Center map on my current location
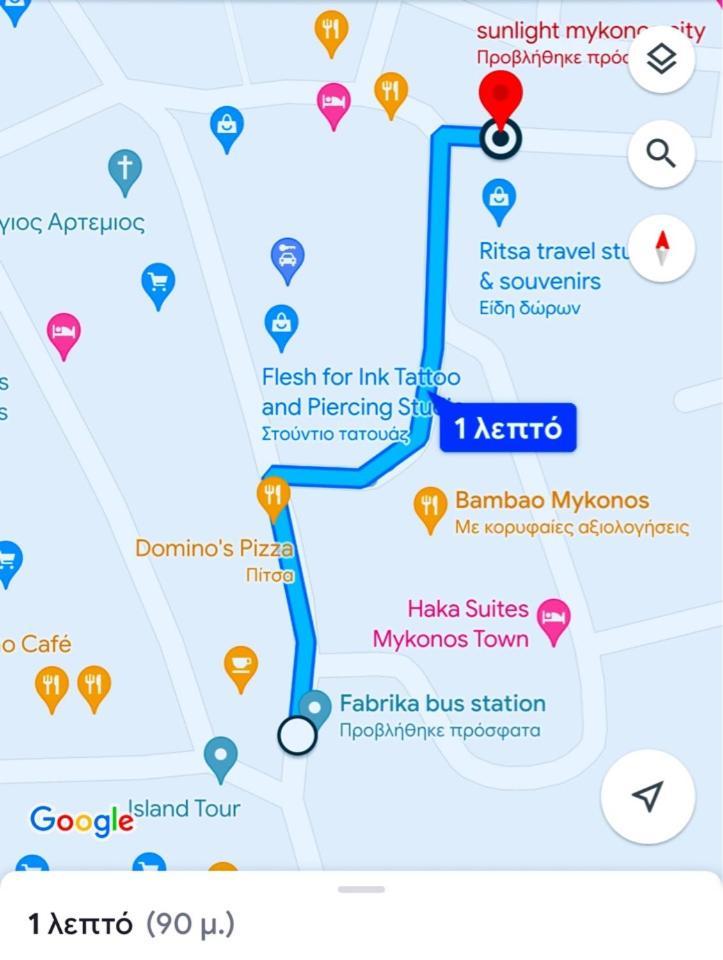The width and height of the screenshot is (723, 960). [x=647, y=796]
